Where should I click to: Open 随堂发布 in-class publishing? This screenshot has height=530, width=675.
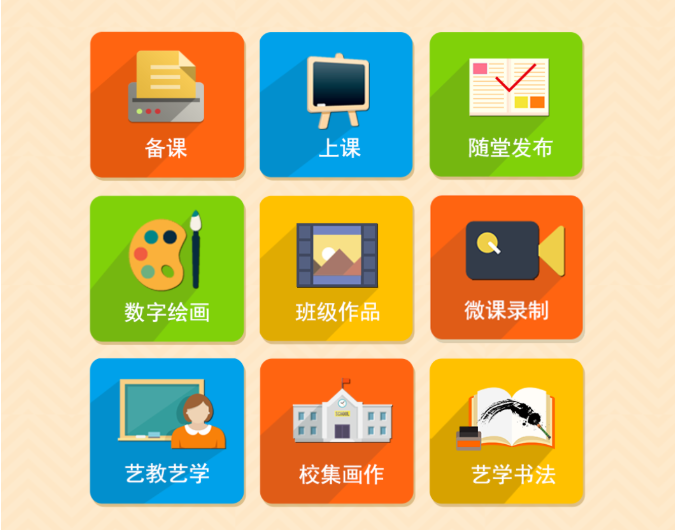[x=507, y=105]
